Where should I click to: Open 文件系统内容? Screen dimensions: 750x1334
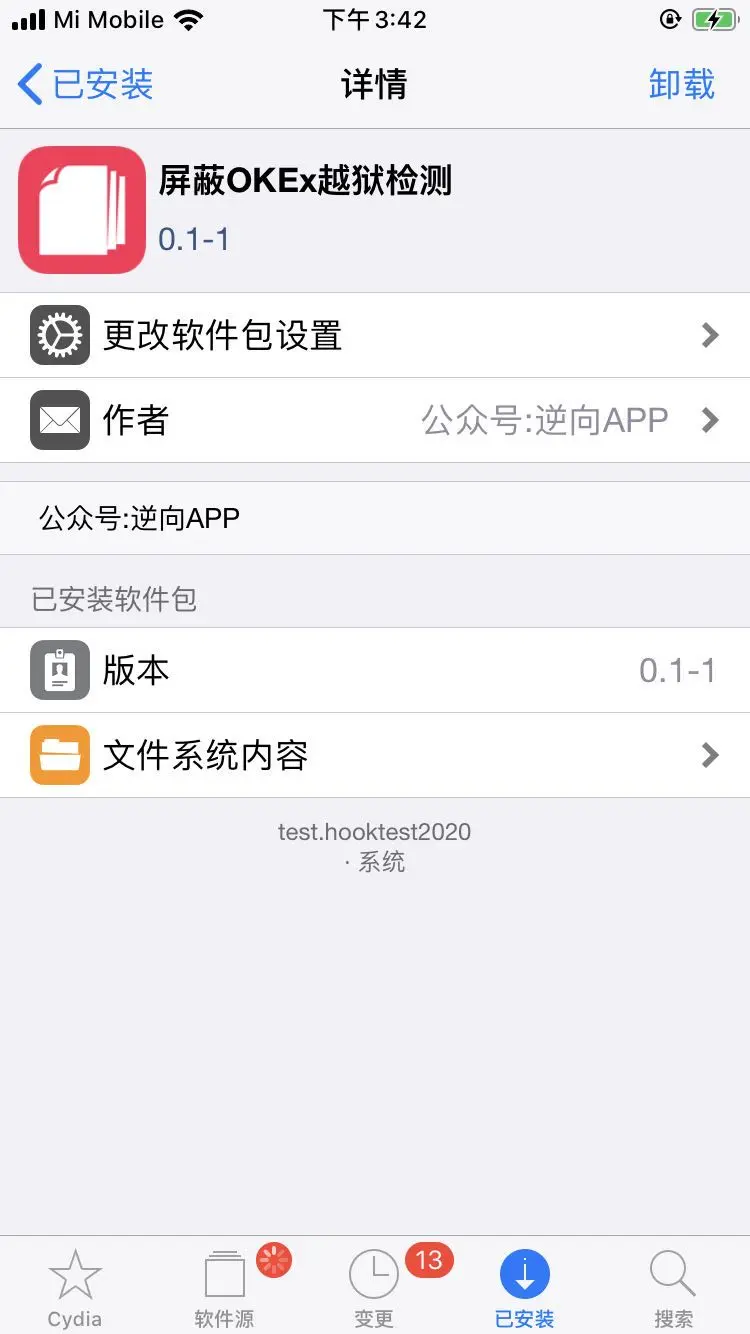pos(375,755)
